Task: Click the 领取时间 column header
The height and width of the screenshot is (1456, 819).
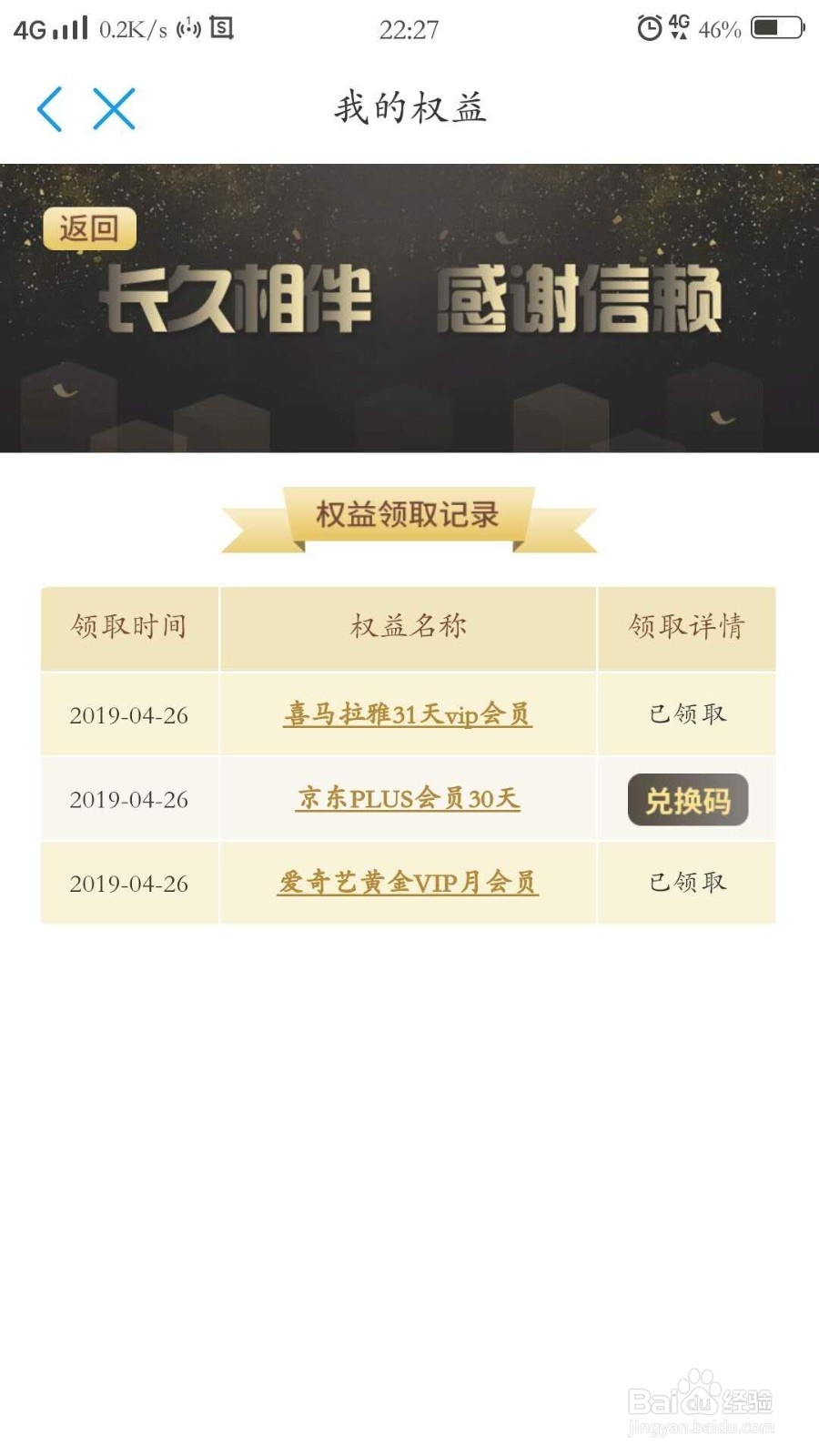Action: coord(128,627)
